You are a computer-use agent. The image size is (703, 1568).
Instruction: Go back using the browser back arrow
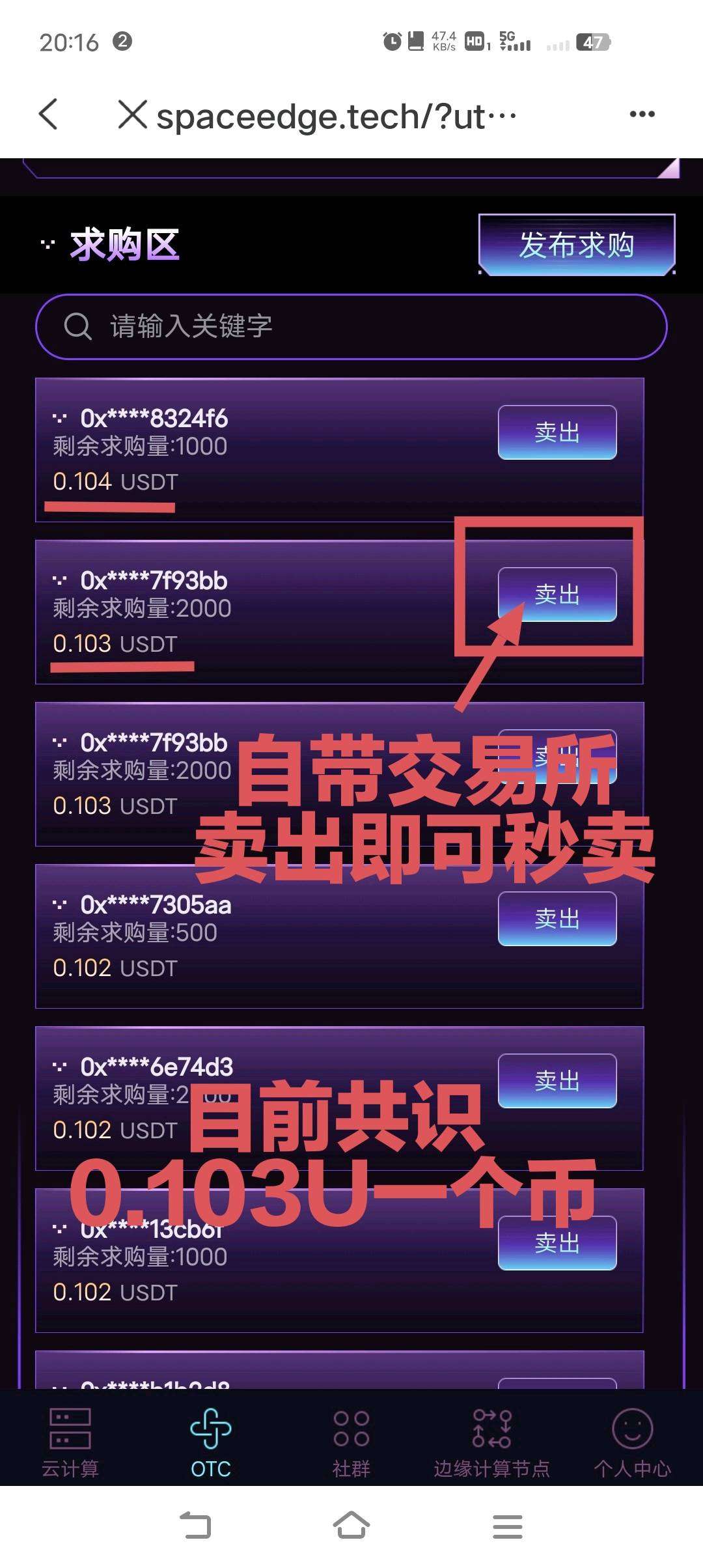tap(48, 115)
